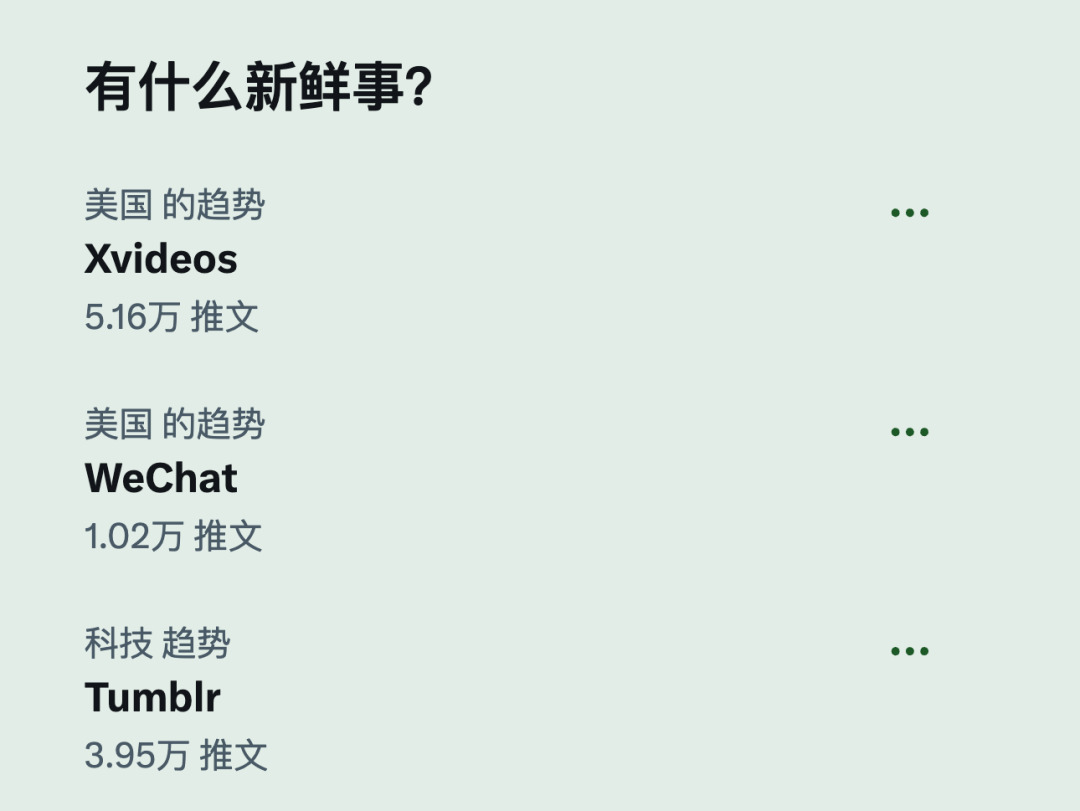Open the Tumblr trend

click(152, 698)
